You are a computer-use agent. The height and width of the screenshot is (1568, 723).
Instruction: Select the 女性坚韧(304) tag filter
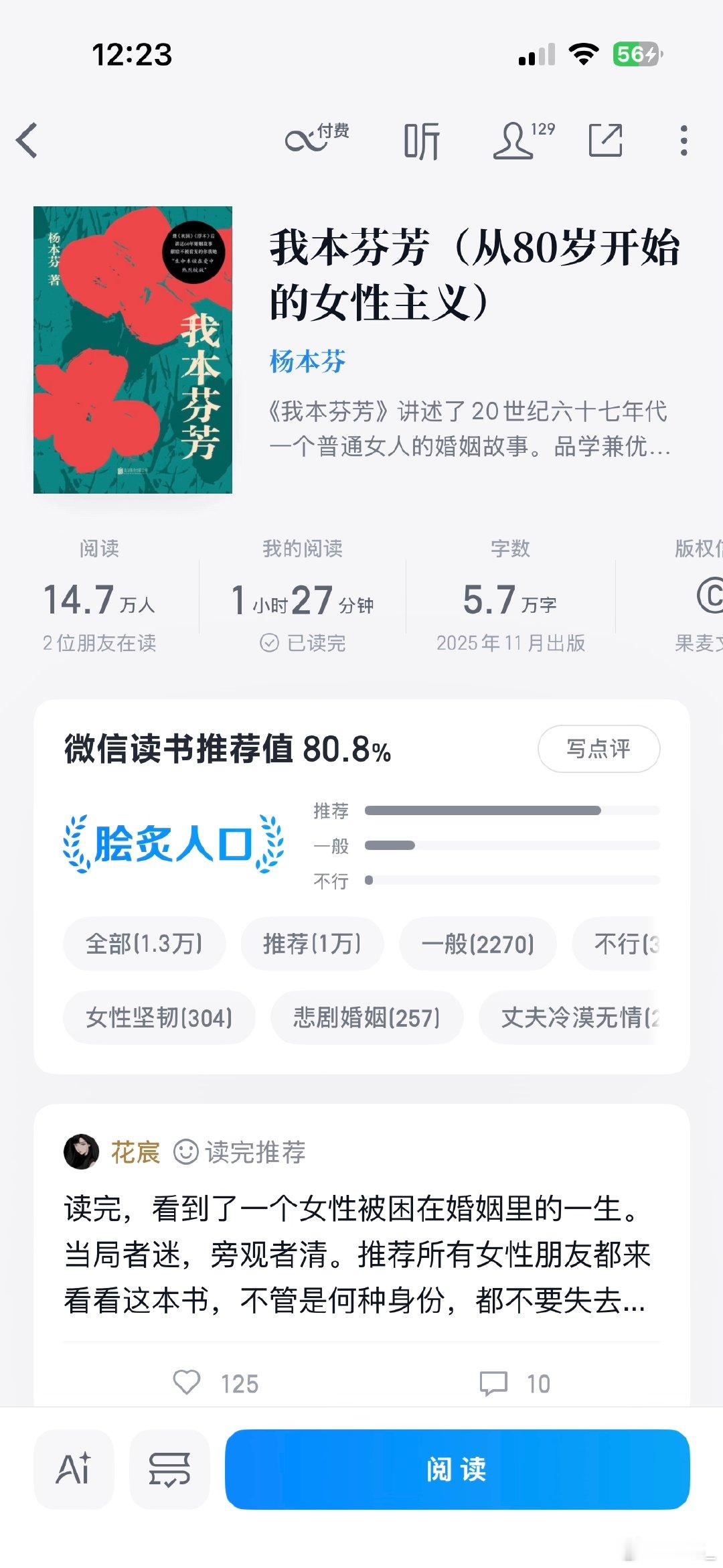click(x=159, y=1017)
